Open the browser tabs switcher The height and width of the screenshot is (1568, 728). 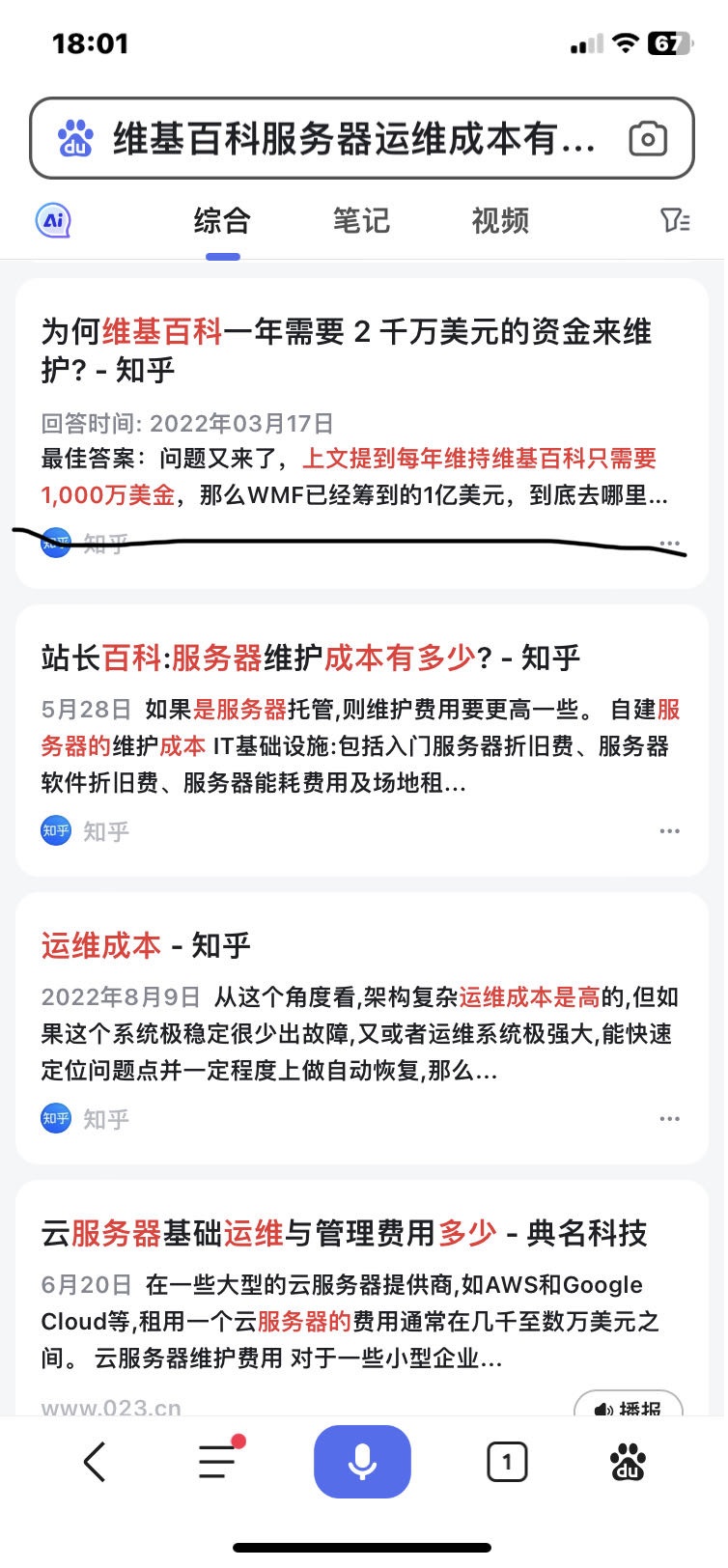507,1462
